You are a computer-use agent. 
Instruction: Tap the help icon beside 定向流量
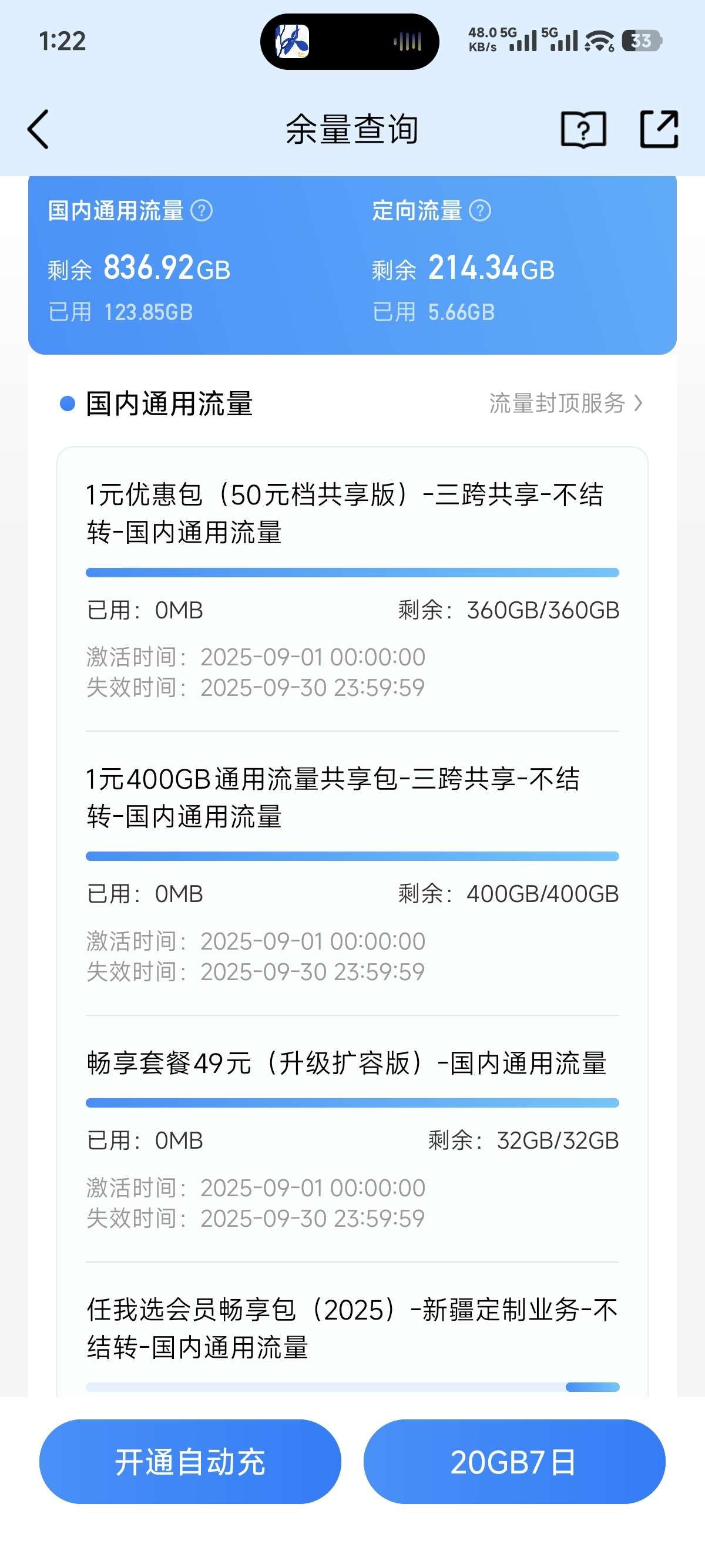[480, 211]
